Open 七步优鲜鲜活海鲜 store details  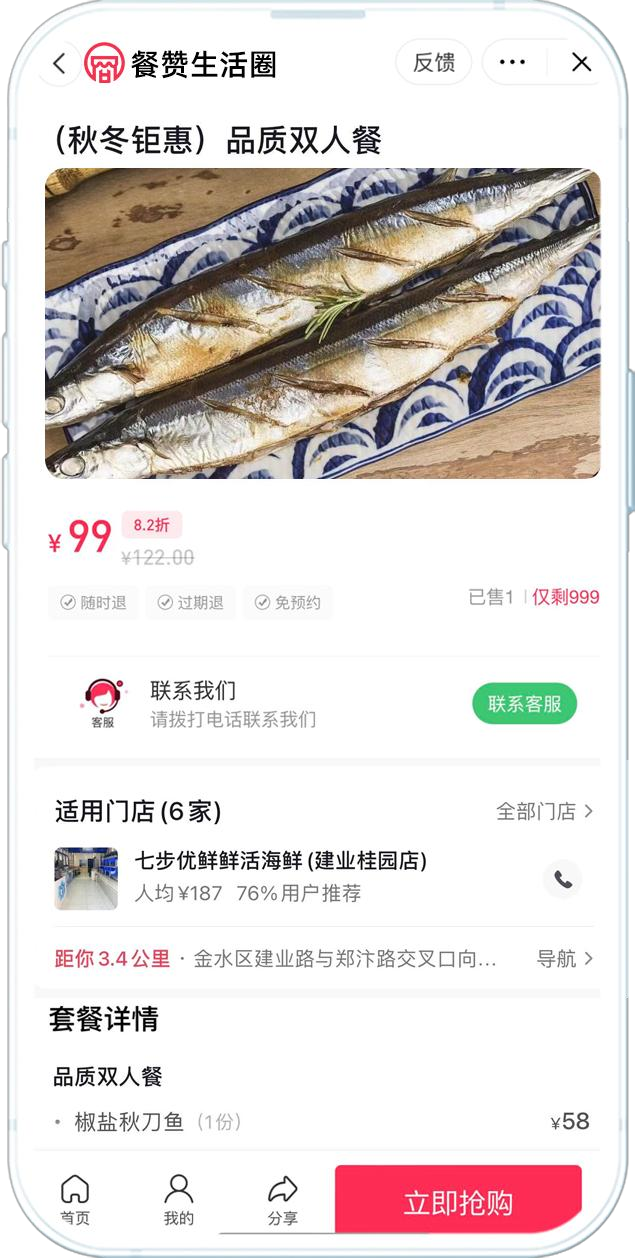(281, 861)
